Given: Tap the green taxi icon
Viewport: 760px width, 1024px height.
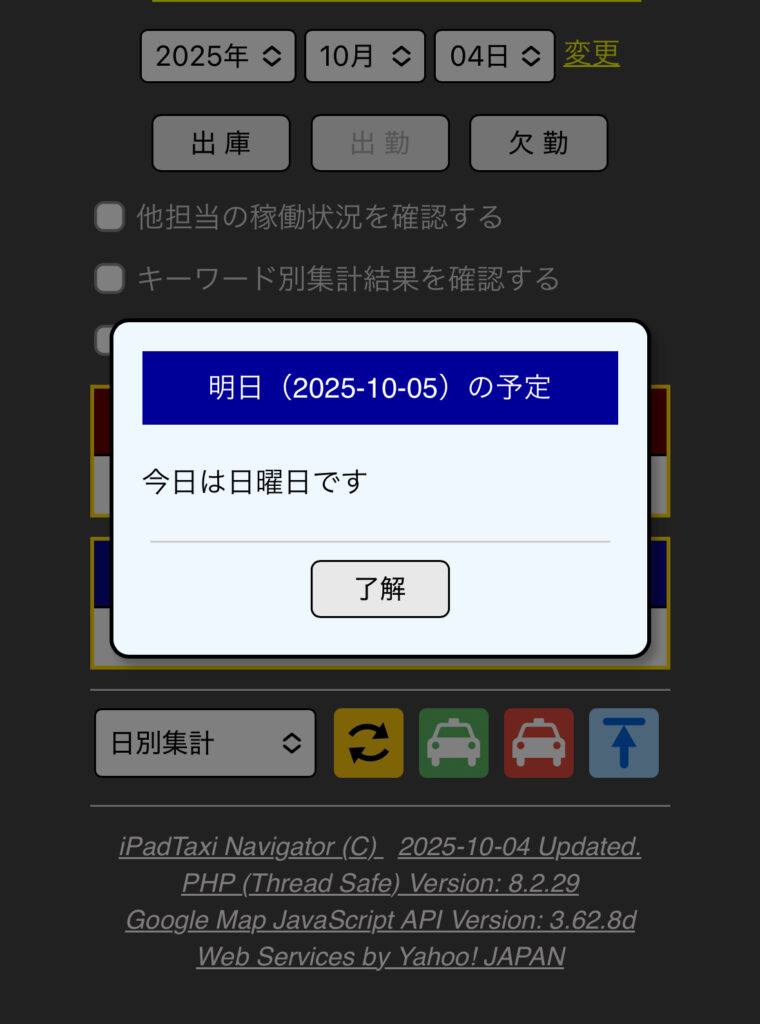Looking at the screenshot, I should pos(453,743).
